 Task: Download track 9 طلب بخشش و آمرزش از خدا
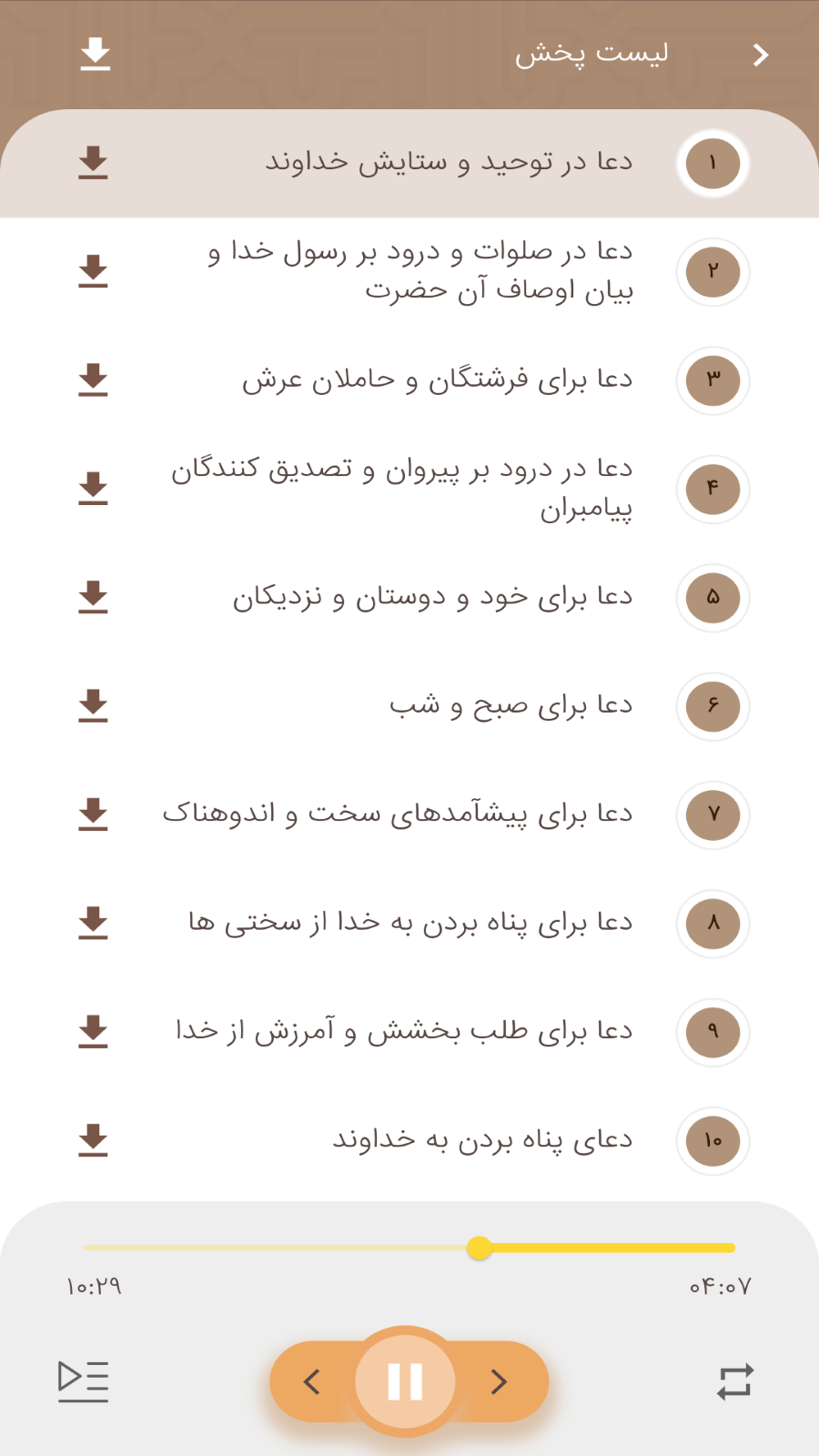point(94,1032)
